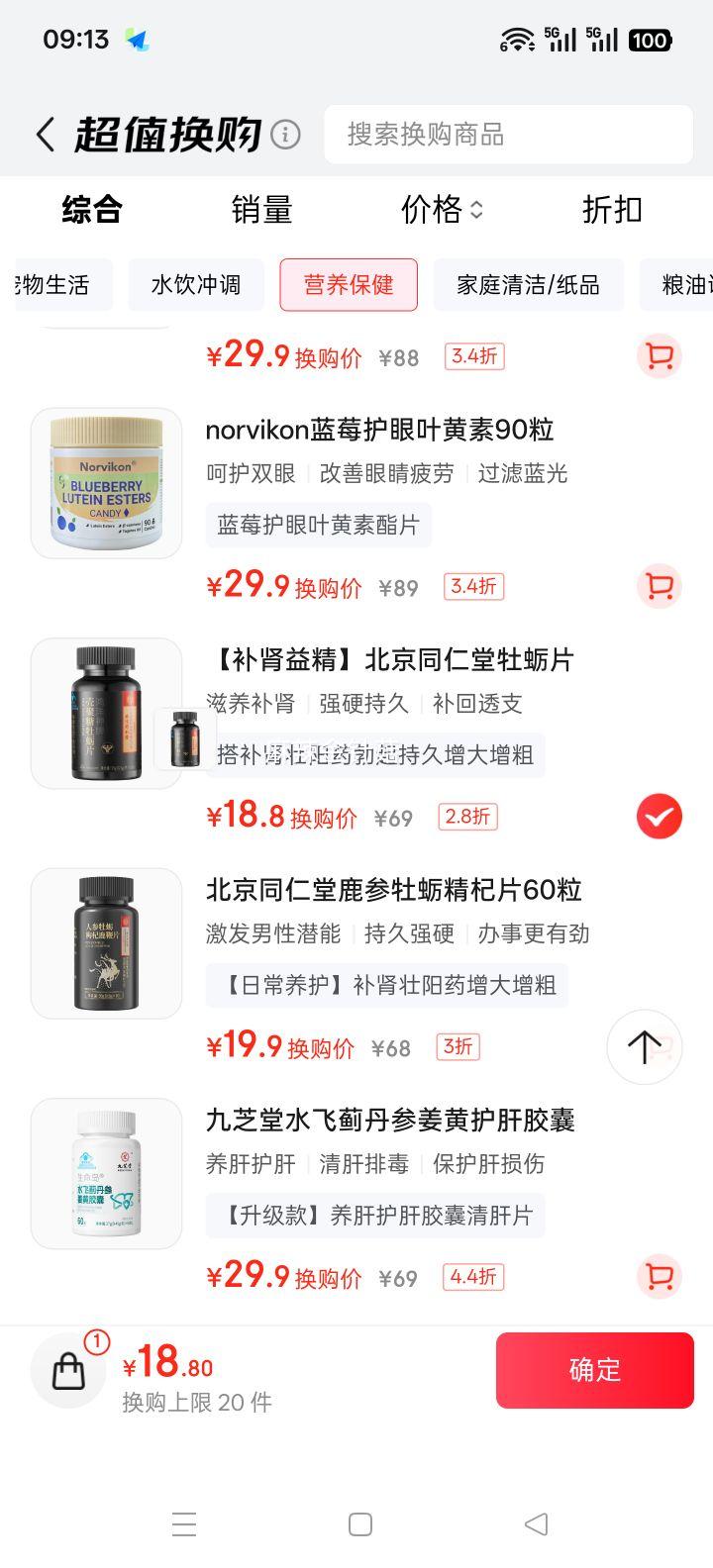Confirm selection with the 确定 button
713x1568 pixels.
pyautogui.click(x=594, y=1370)
